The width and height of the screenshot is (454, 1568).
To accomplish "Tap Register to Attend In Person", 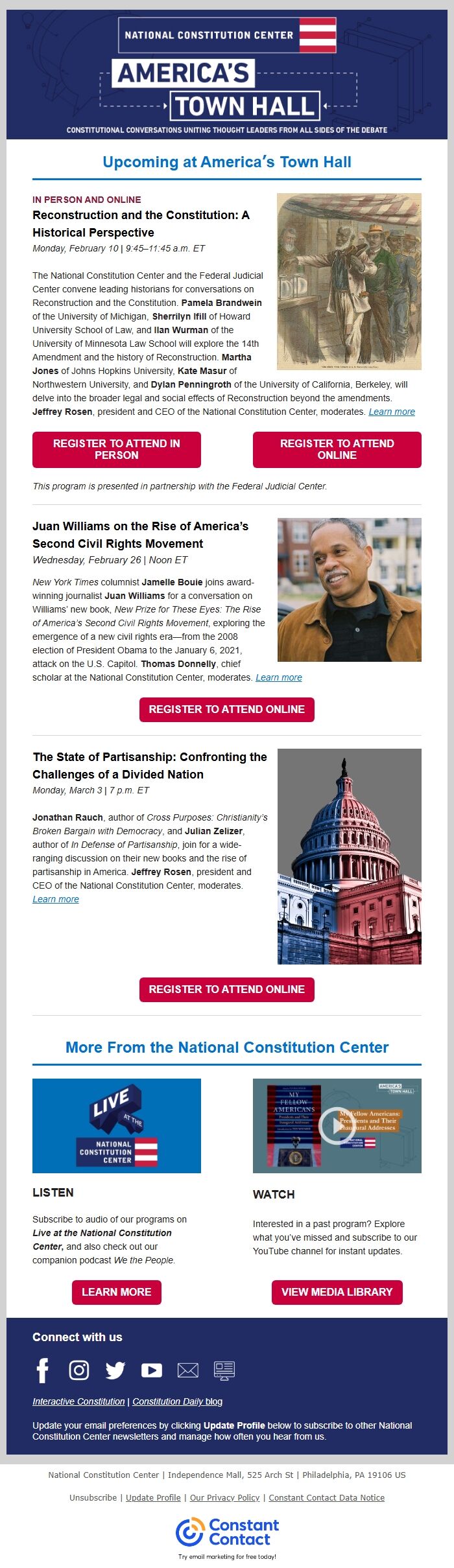I will [117, 449].
